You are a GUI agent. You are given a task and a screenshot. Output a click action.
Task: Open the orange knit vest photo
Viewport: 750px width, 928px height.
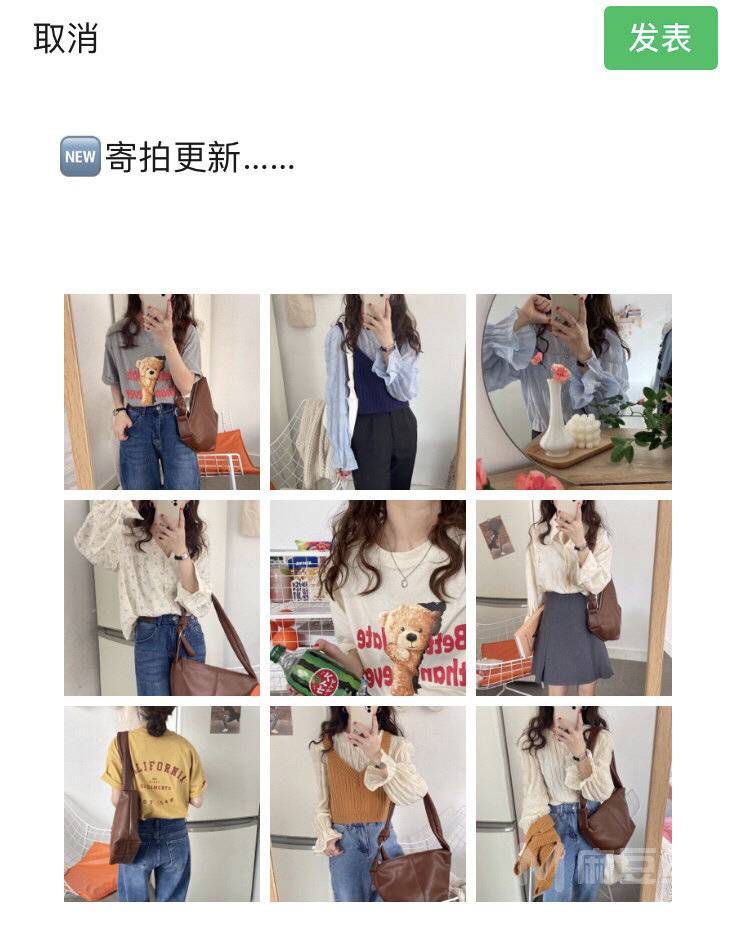click(x=367, y=803)
